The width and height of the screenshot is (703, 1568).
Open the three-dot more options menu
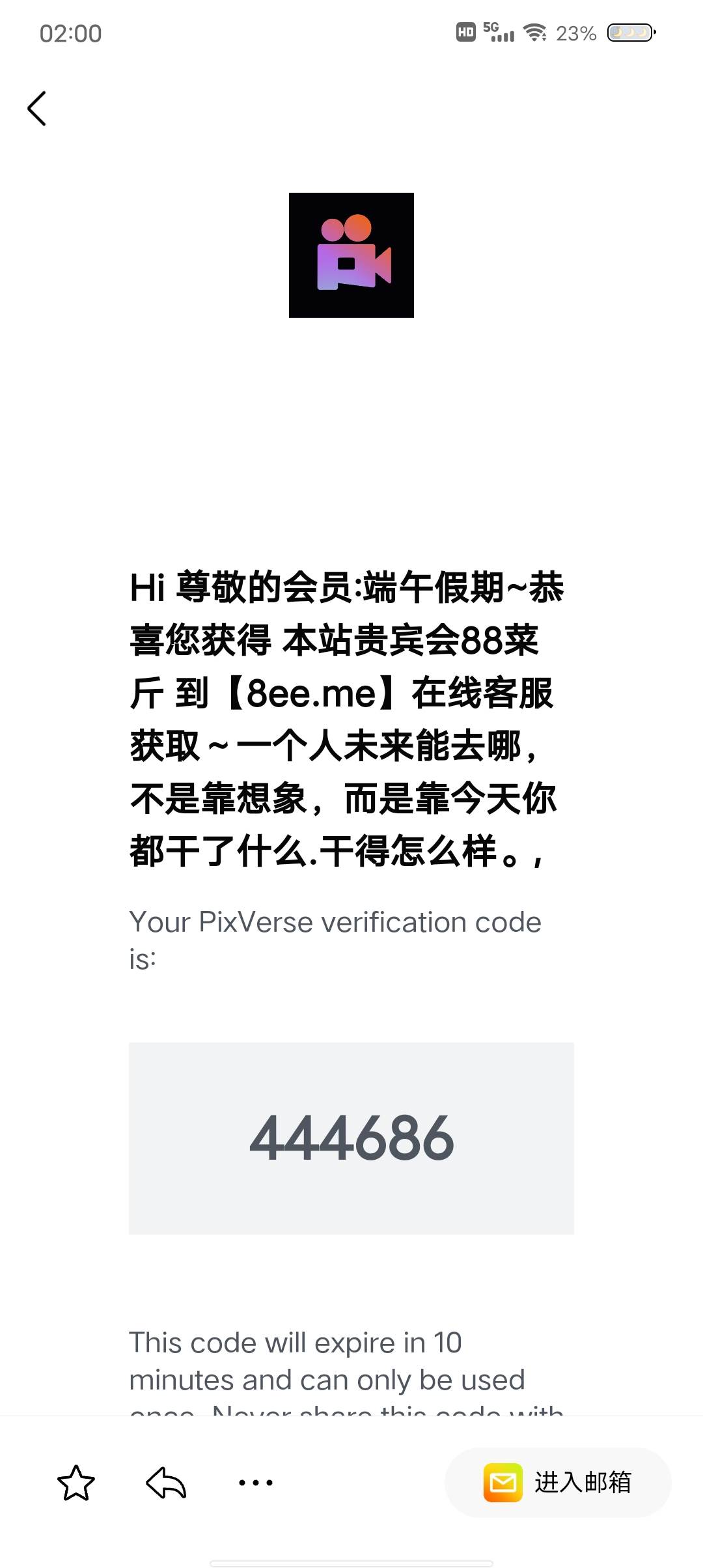[256, 1483]
